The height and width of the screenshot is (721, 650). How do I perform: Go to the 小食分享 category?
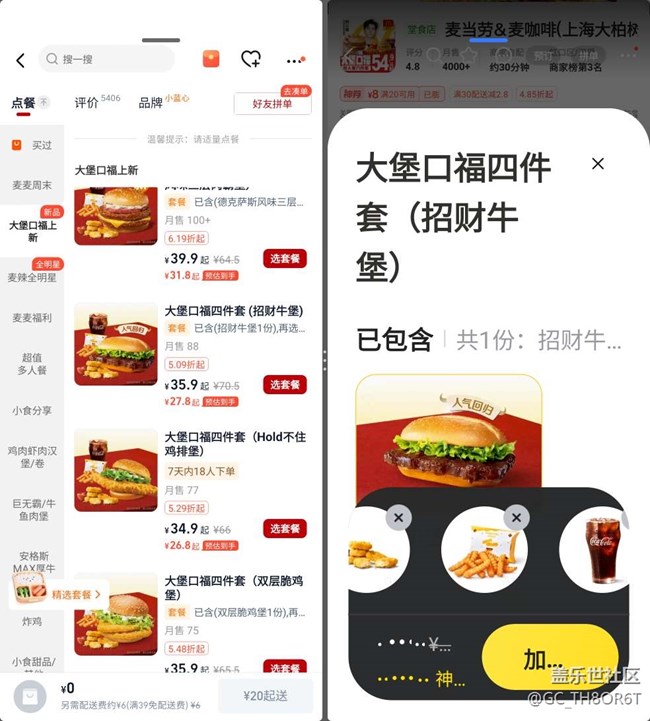click(32, 410)
